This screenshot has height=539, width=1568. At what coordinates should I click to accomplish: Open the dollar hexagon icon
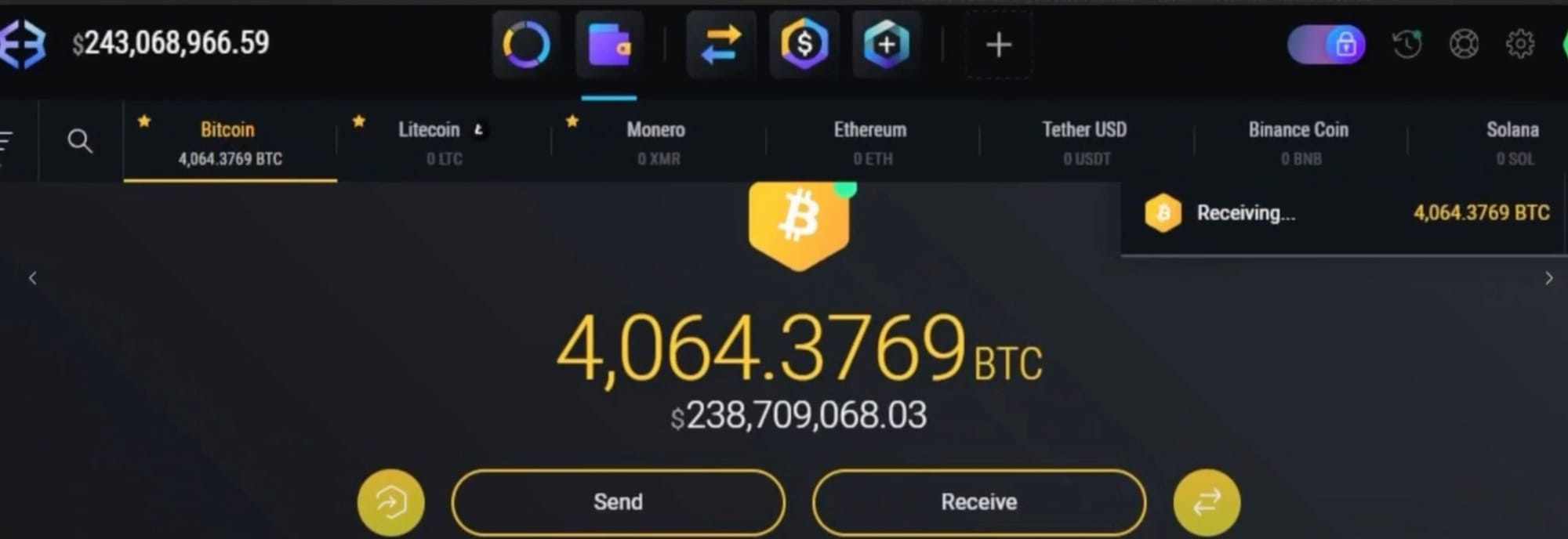804,45
